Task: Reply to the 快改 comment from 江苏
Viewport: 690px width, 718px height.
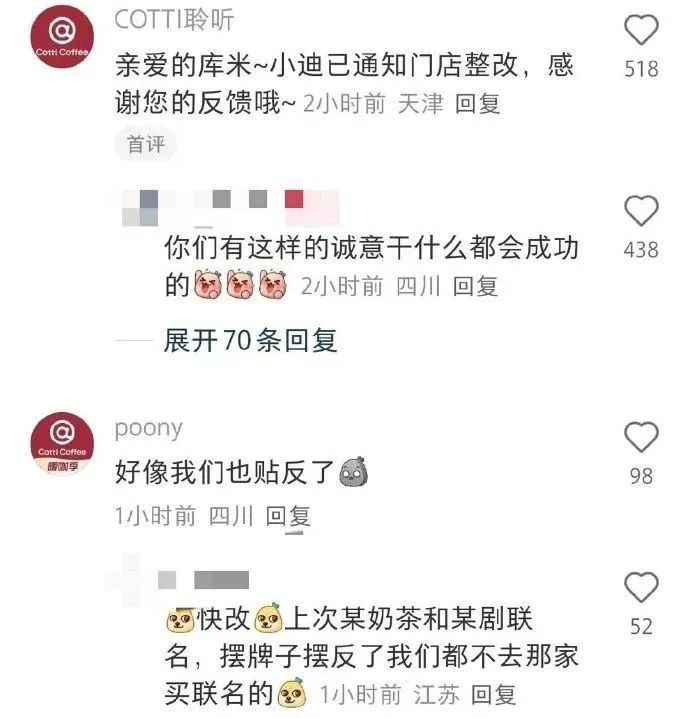Action: point(493,693)
